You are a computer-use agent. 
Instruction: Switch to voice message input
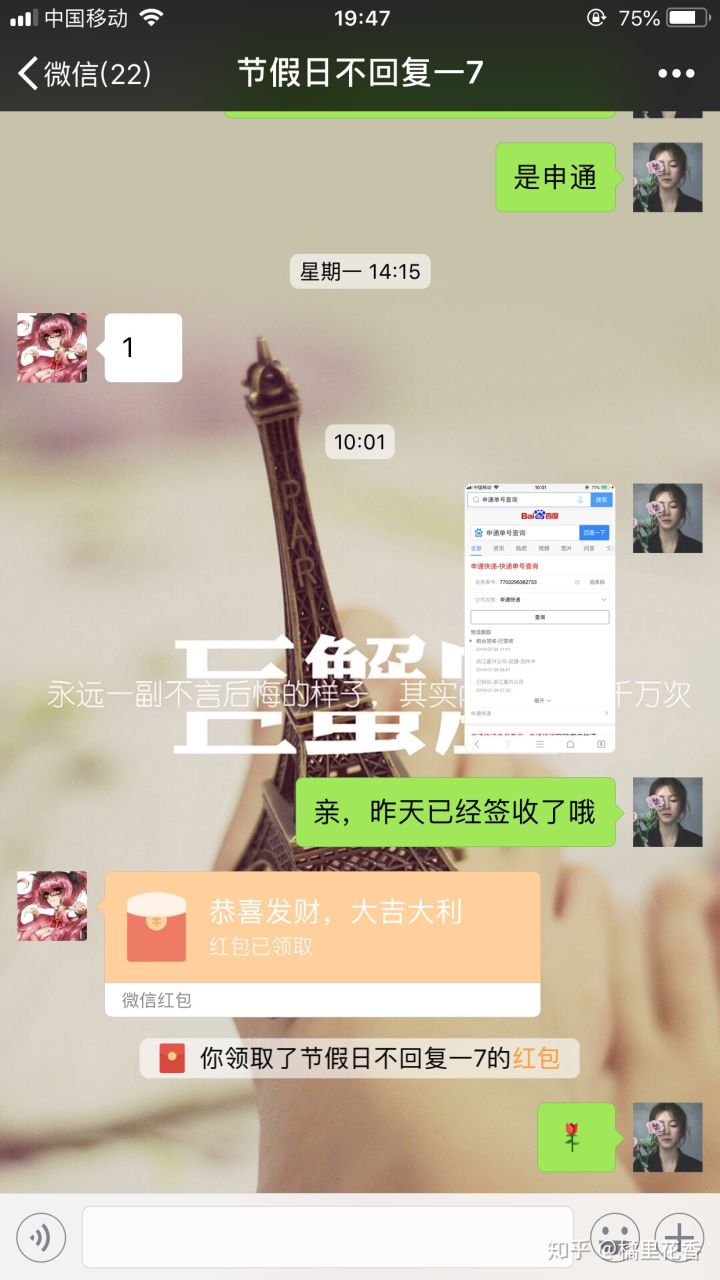[x=41, y=1238]
